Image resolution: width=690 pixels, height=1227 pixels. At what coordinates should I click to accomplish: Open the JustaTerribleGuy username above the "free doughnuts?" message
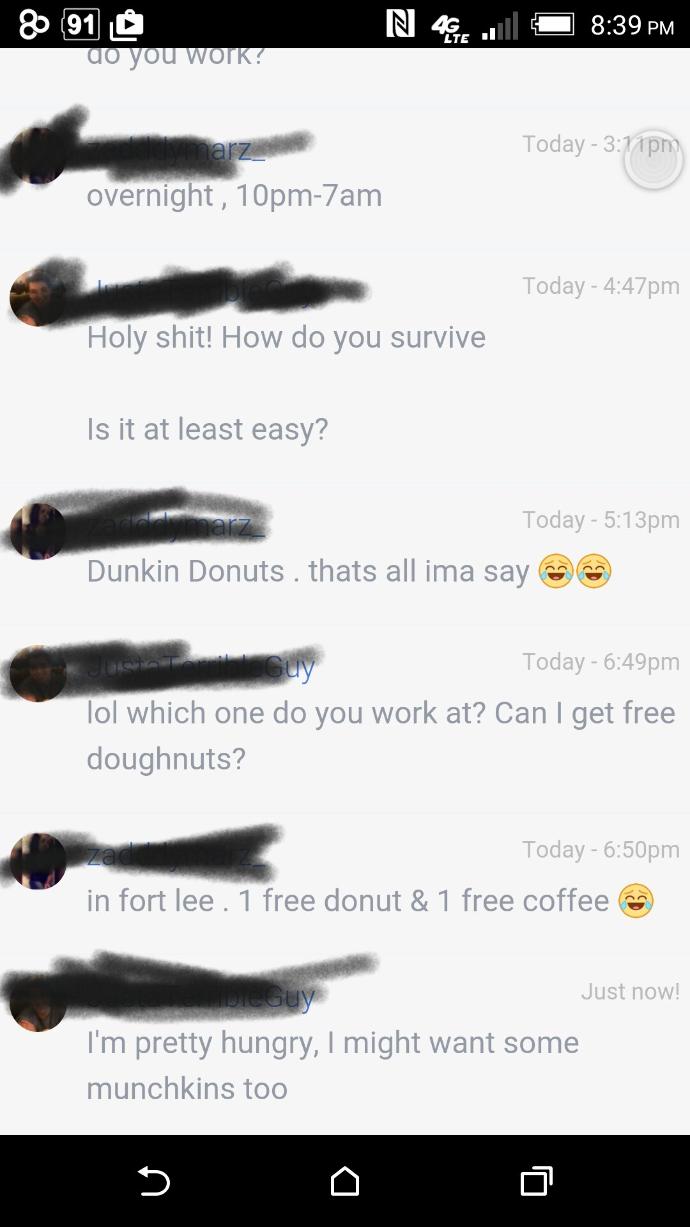201,665
